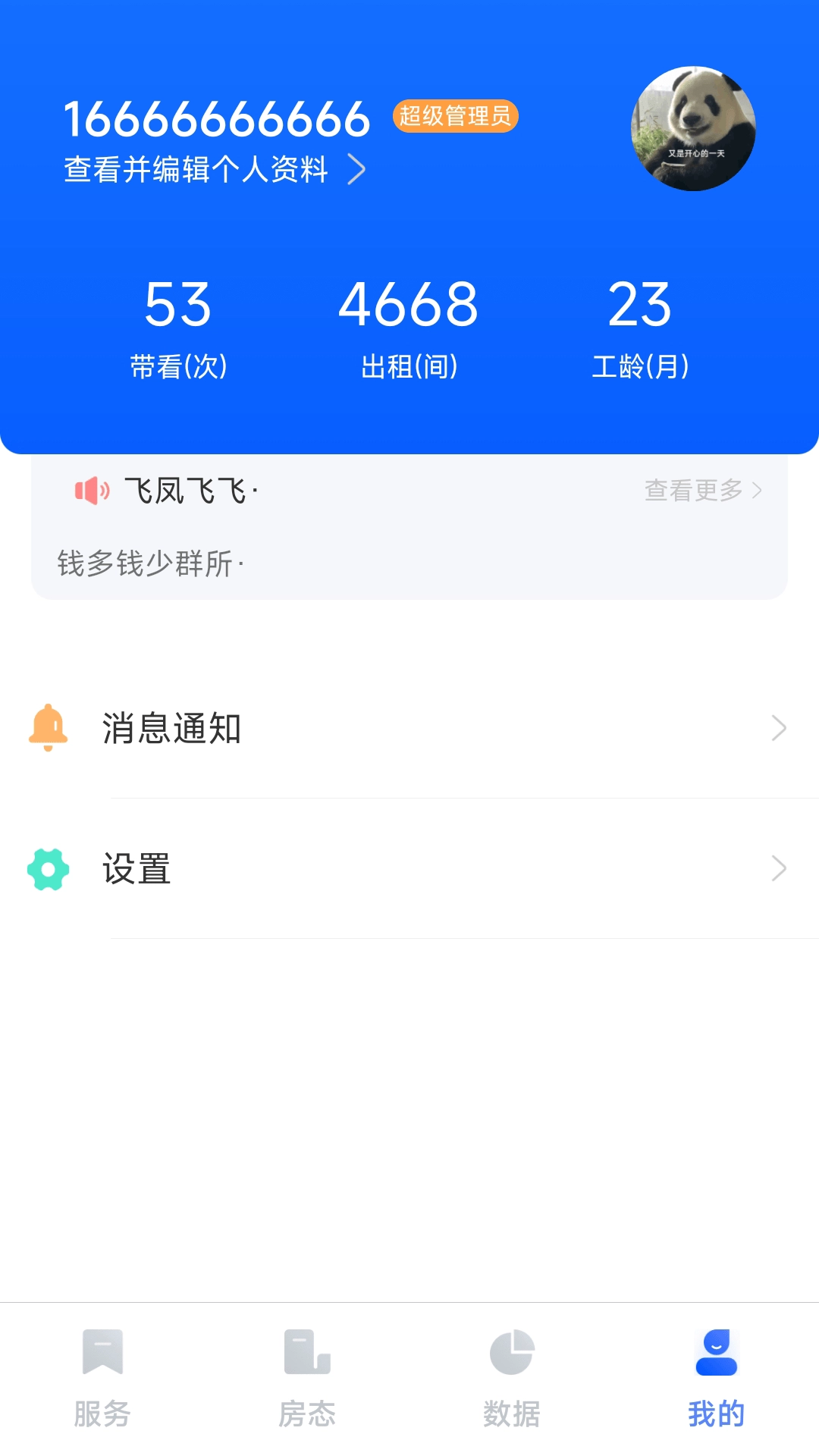Open the 消息通知 bell icon
Screen dimensions: 819x1456
pos(49,728)
